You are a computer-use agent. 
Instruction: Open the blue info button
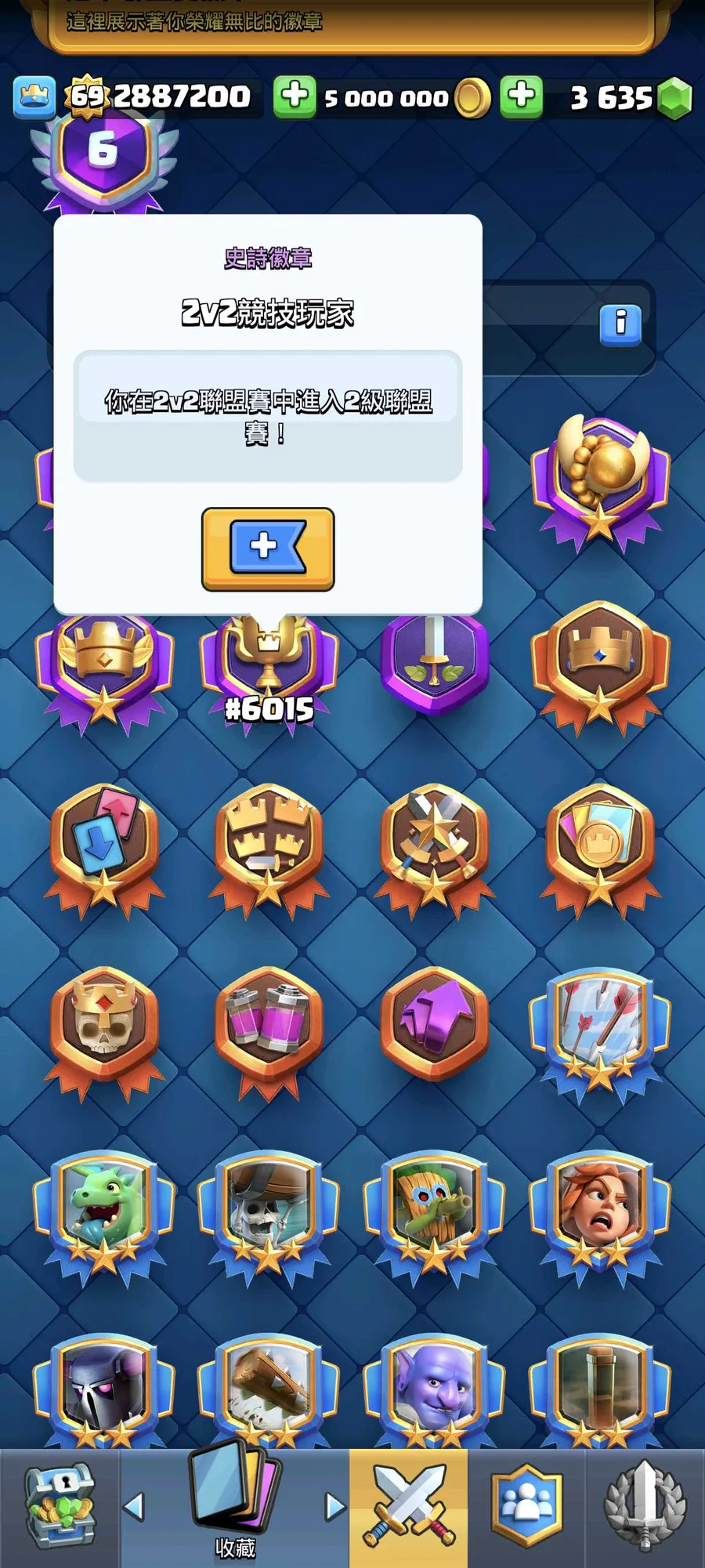click(620, 324)
